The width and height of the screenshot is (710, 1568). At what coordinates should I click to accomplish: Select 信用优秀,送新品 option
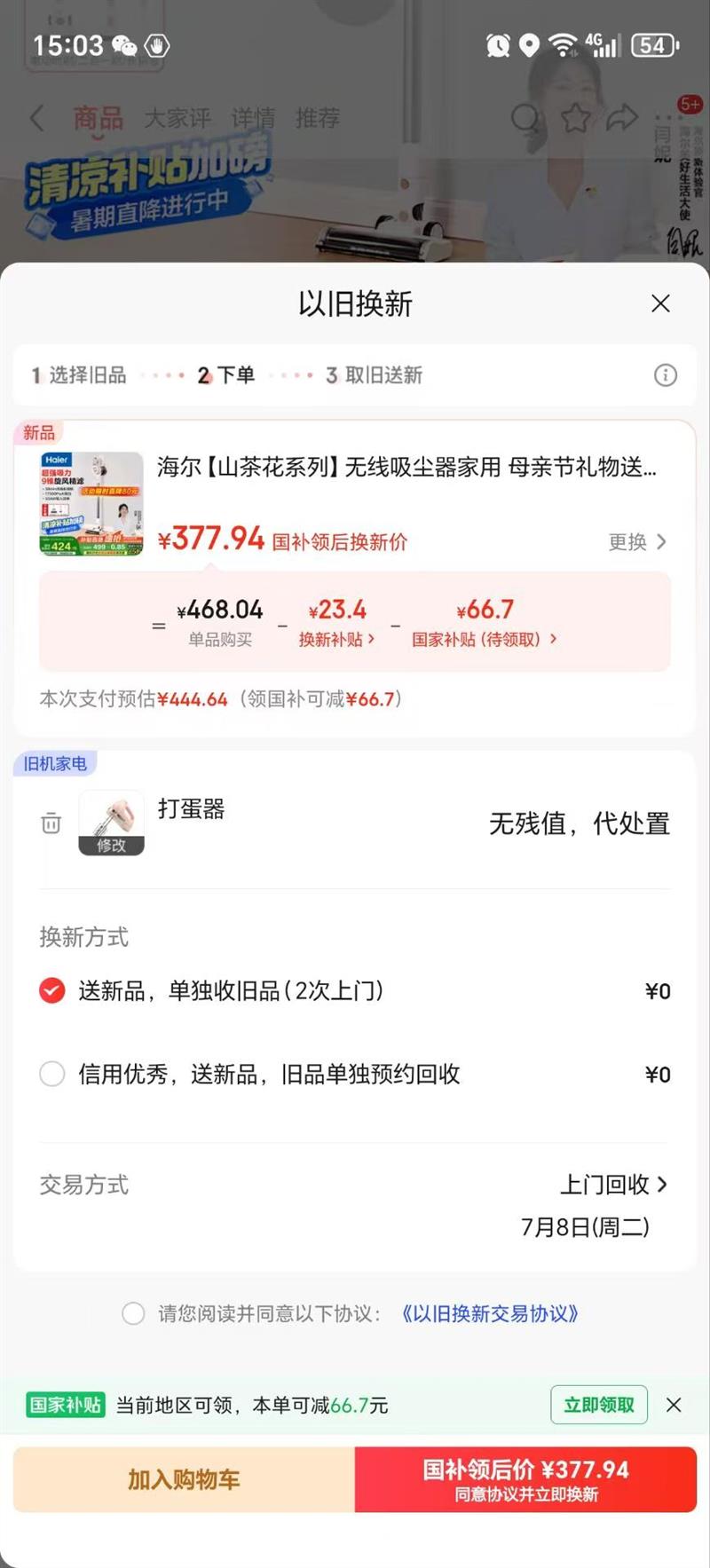(52, 1074)
